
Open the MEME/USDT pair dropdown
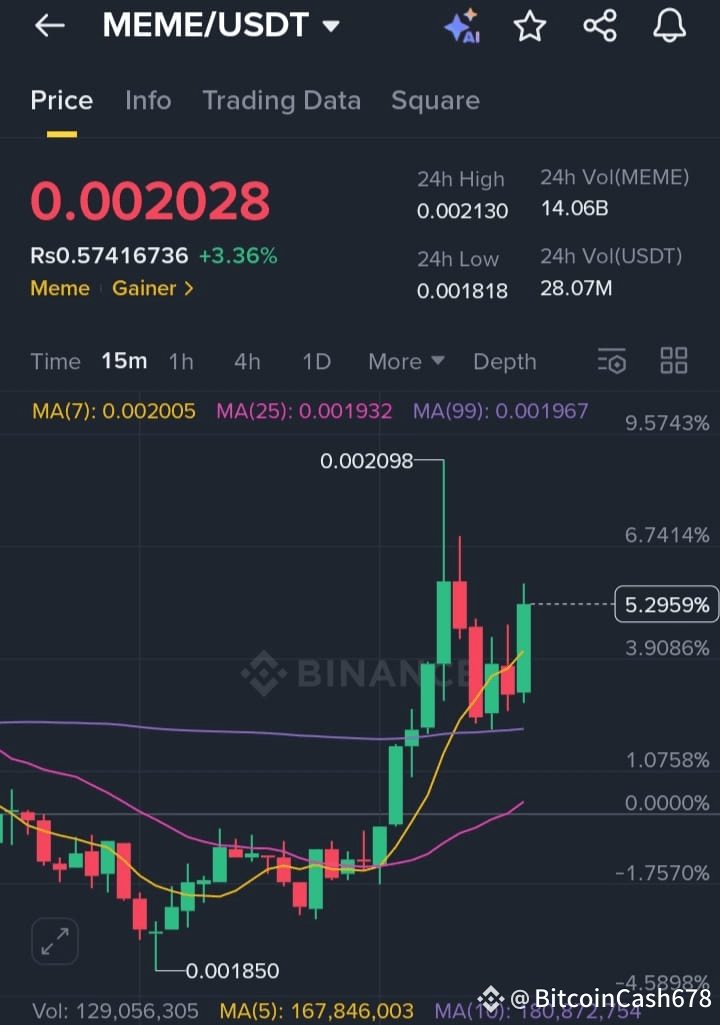pyautogui.click(x=331, y=27)
